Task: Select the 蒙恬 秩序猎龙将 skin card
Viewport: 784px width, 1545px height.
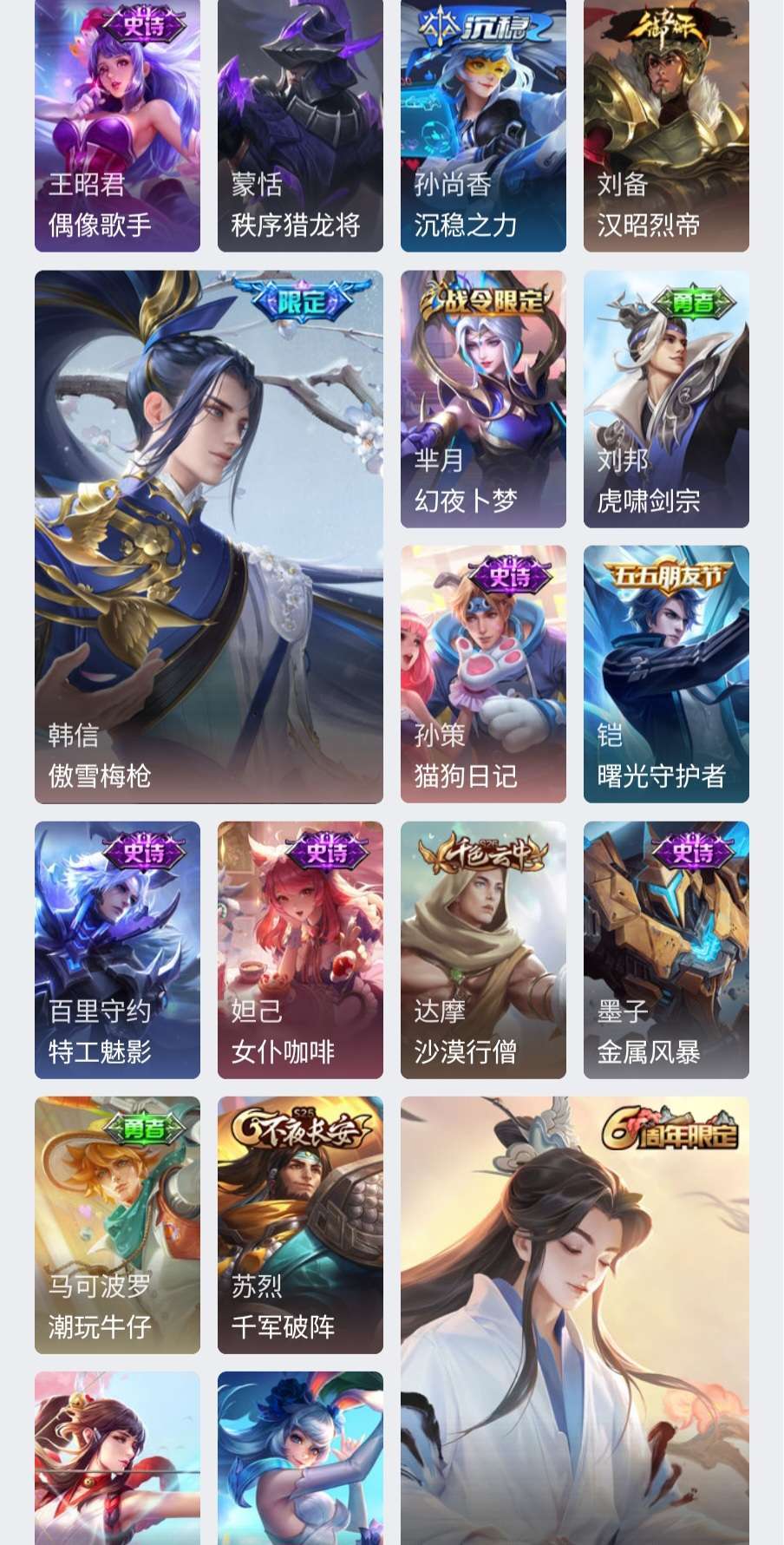Action: [300, 126]
